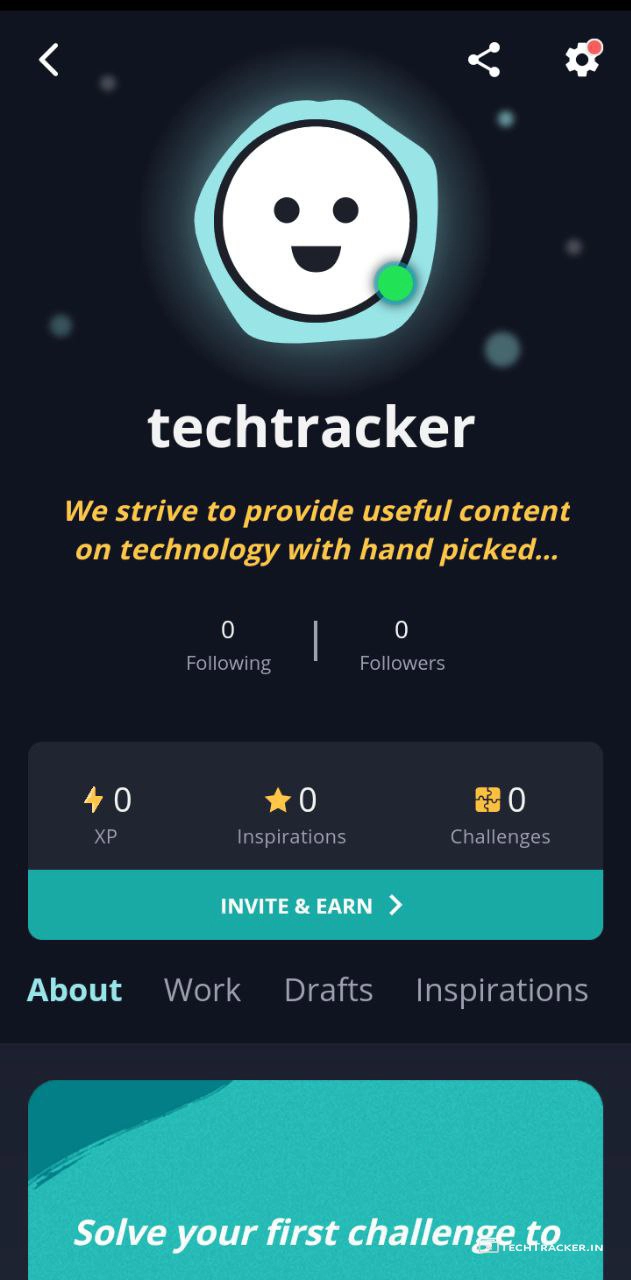
Task: Switch to the Work tab
Action: click(x=202, y=990)
